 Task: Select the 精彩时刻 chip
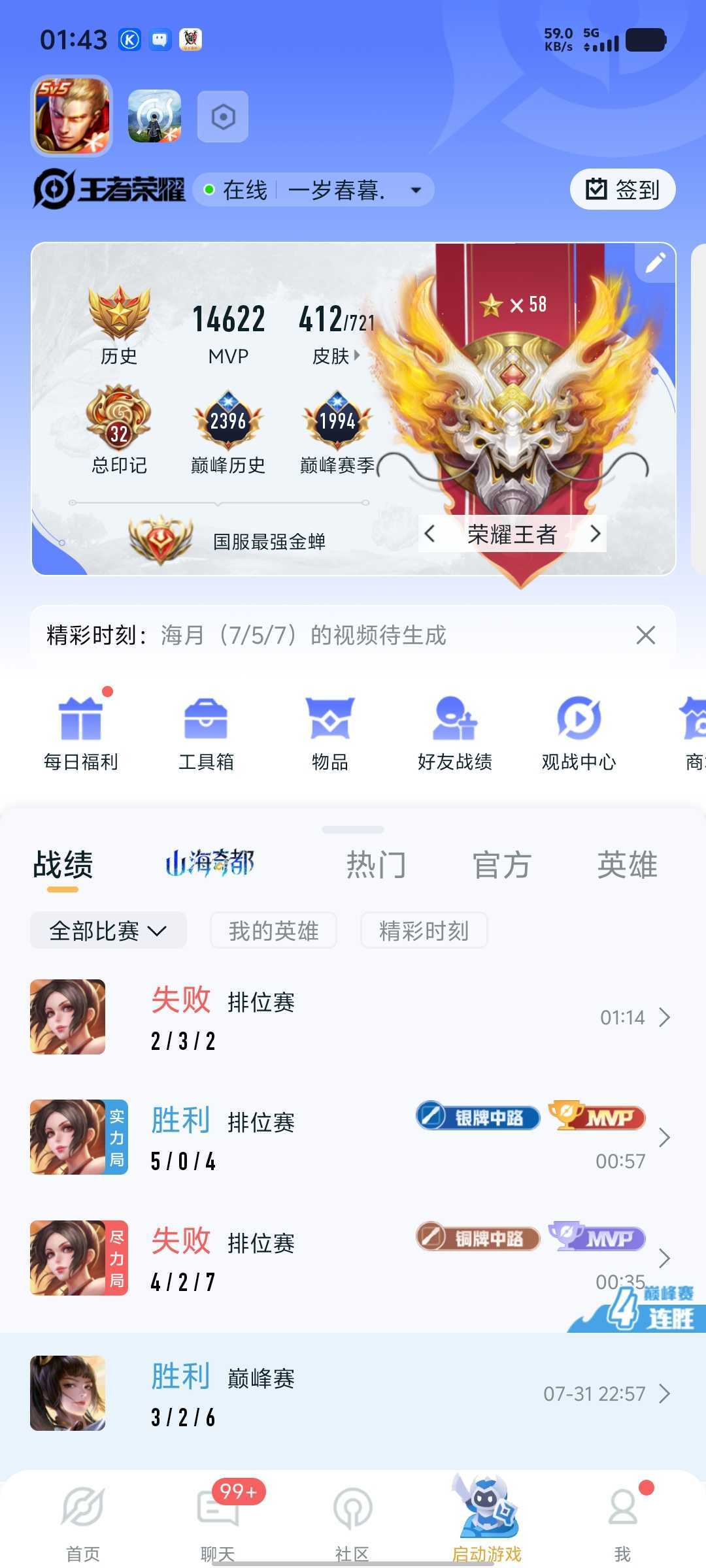[x=424, y=930]
